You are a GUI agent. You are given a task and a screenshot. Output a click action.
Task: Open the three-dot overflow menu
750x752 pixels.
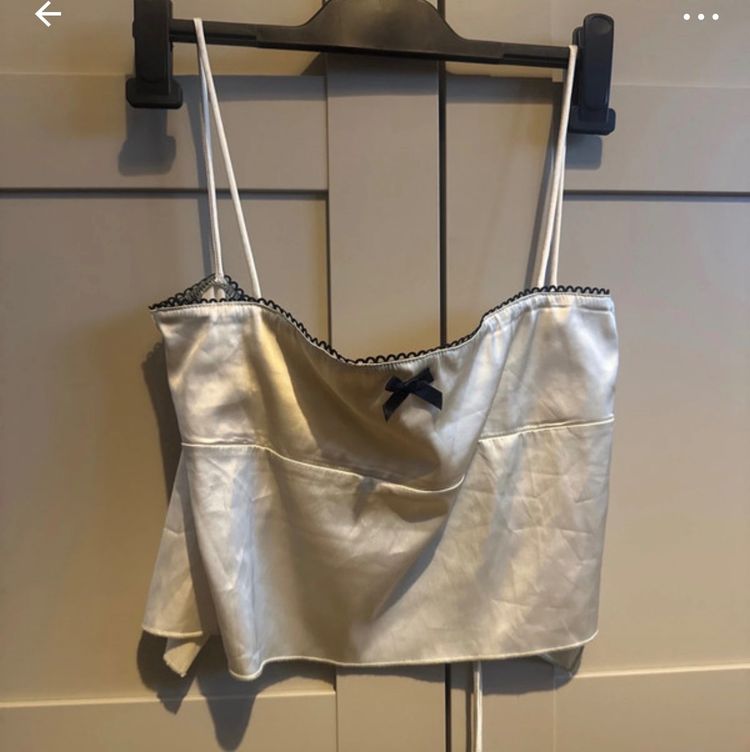click(x=700, y=16)
